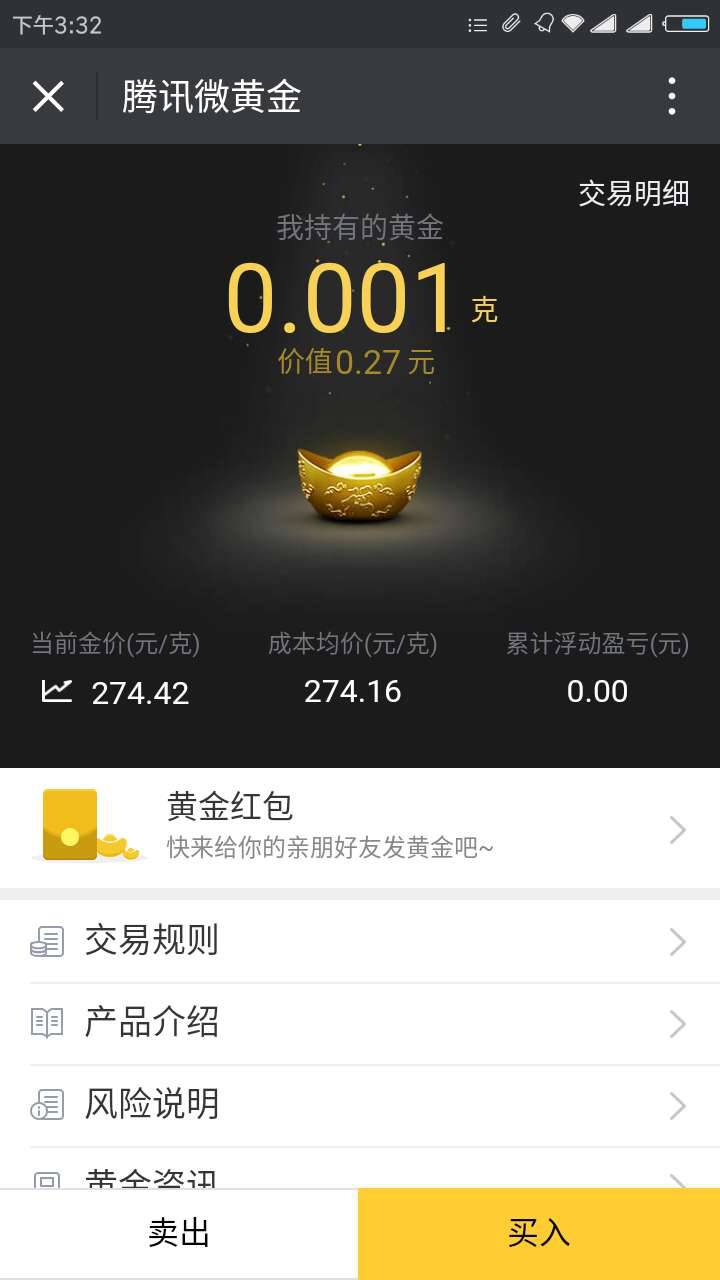Open 交易规则 trading rules
720x1280 pixels.
[360, 941]
